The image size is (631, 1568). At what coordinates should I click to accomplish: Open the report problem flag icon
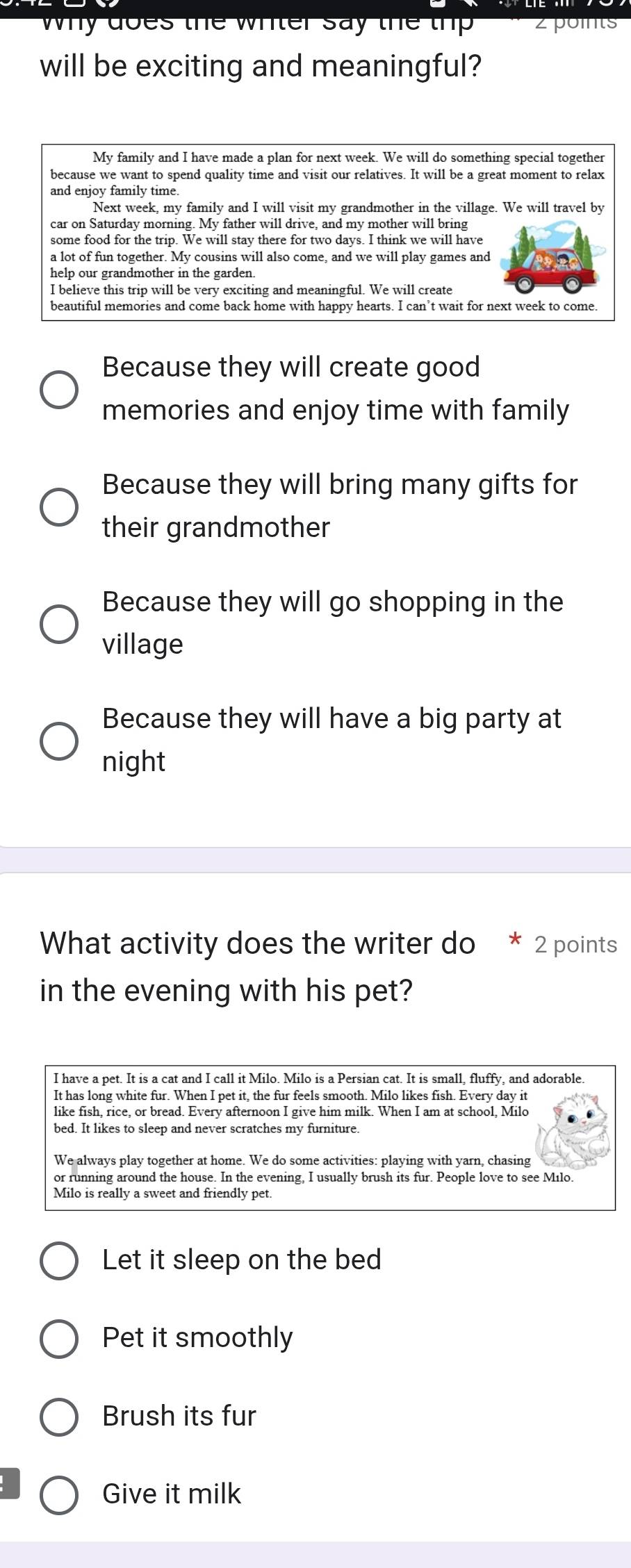7,1483
